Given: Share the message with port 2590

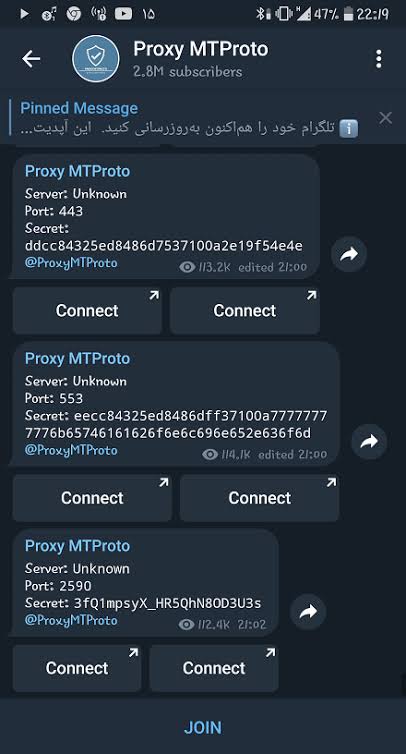Looking at the screenshot, I should (x=308, y=612).
